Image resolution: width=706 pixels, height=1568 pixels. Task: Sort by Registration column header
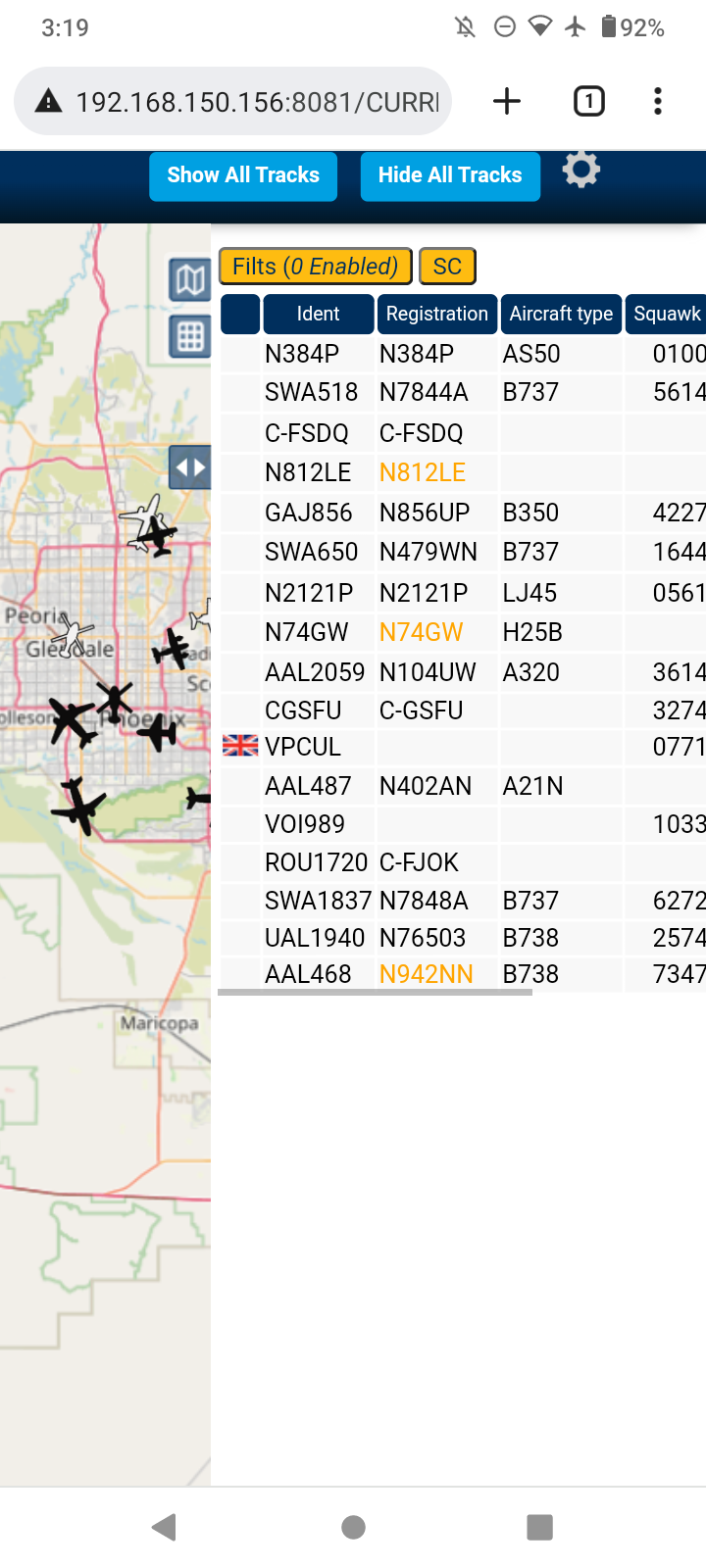437,314
